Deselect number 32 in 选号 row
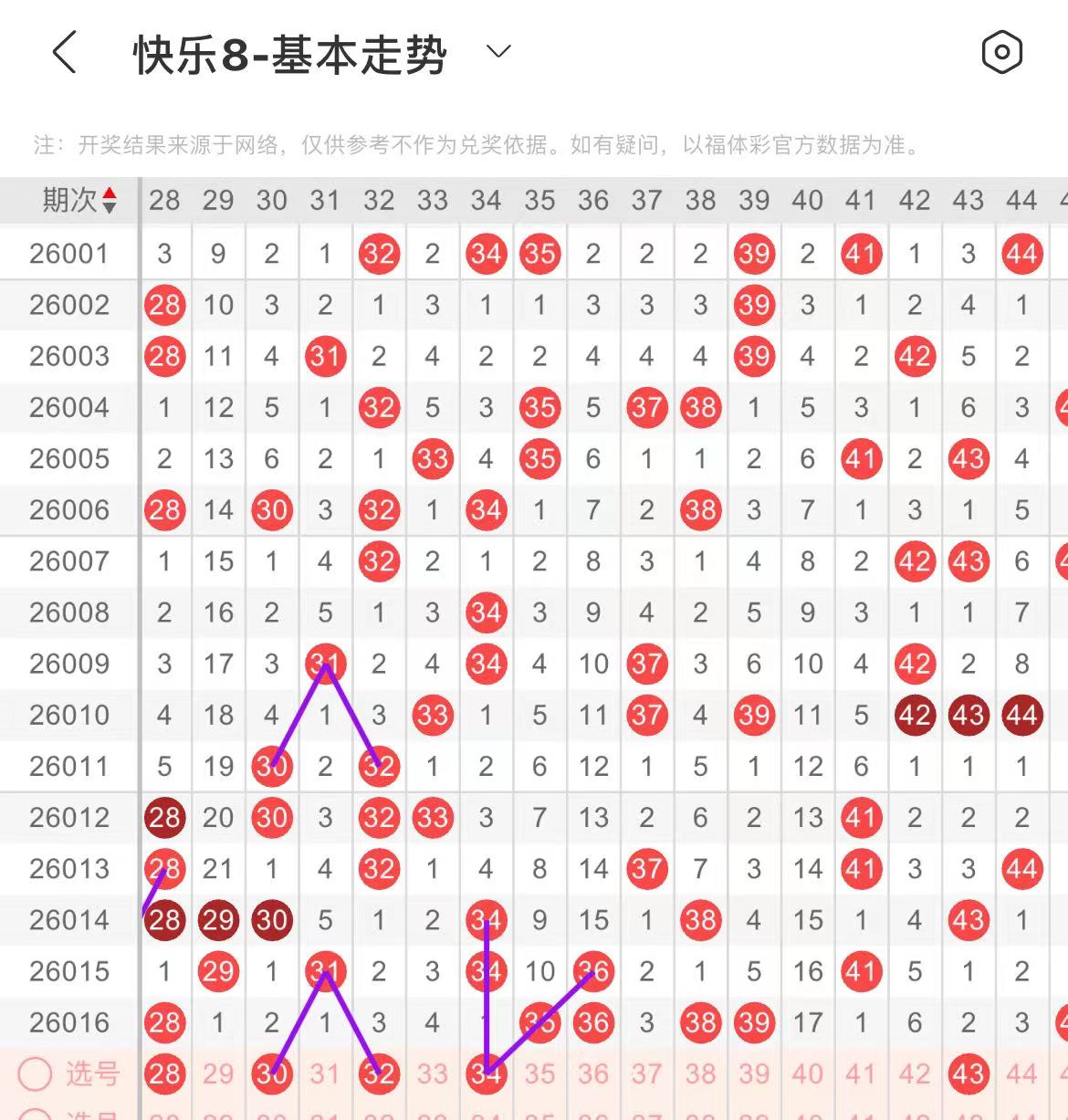The height and width of the screenshot is (1120, 1068). [x=379, y=1073]
